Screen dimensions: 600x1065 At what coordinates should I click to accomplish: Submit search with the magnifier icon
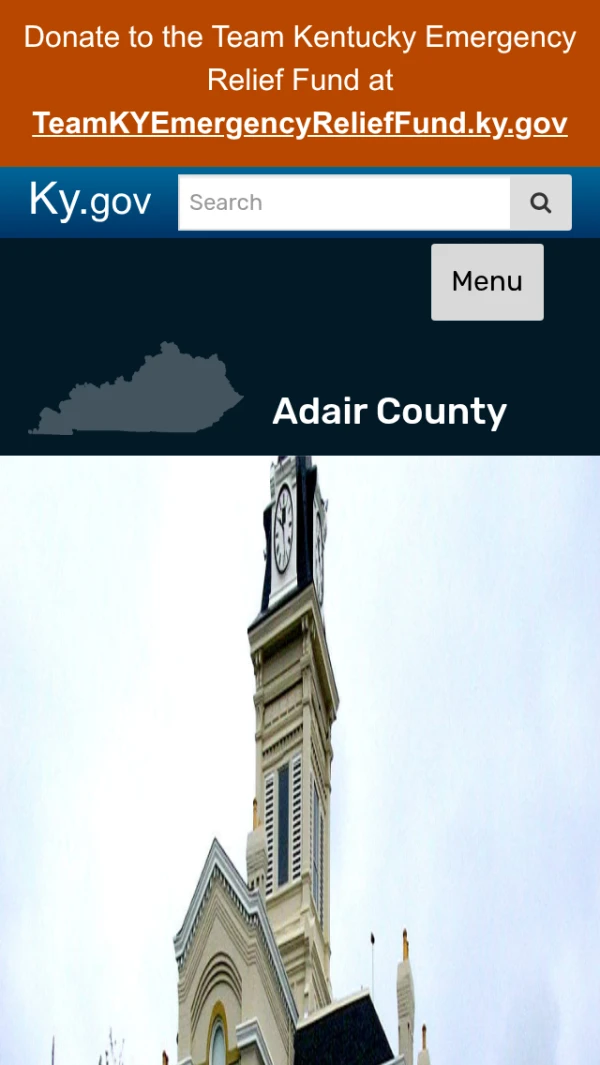(x=541, y=203)
